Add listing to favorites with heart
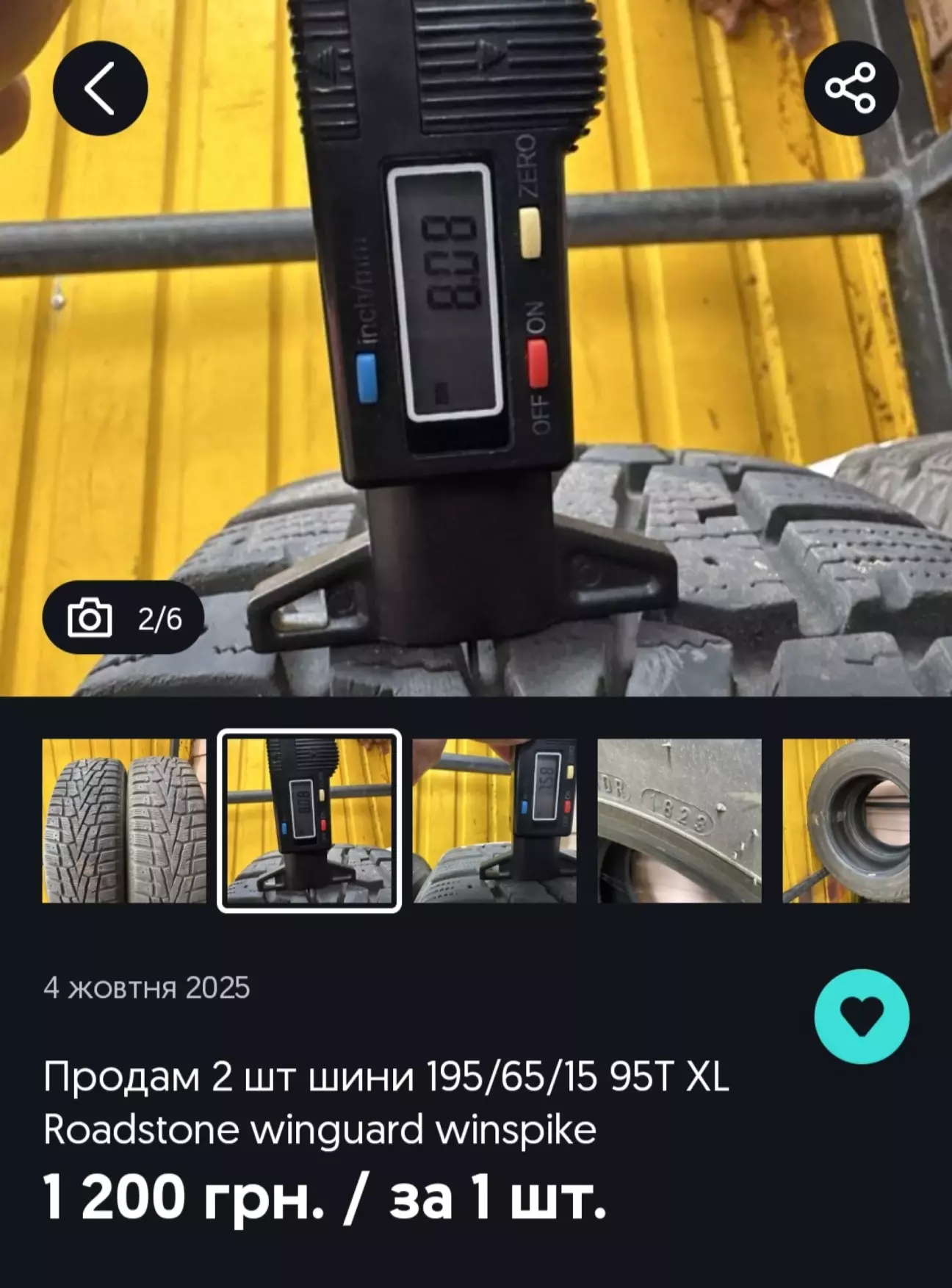The image size is (952, 1288). [x=861, y=1016]
